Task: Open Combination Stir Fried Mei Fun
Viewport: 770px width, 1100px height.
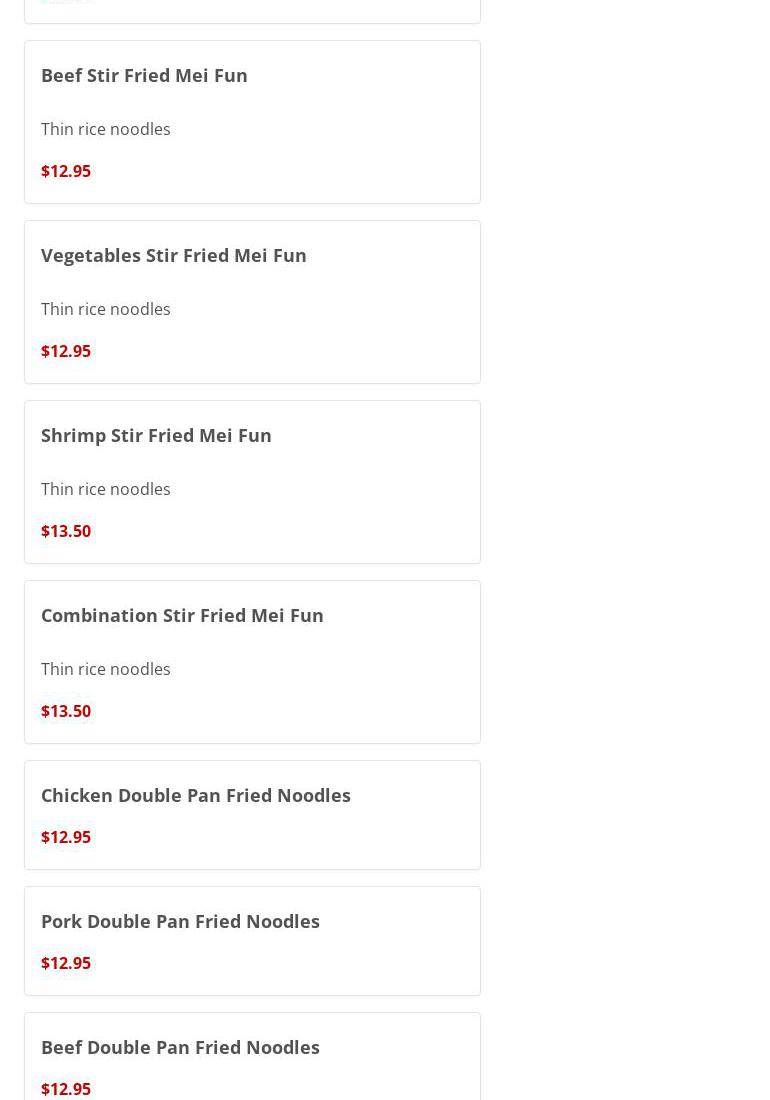Action: tap(182, 616)
